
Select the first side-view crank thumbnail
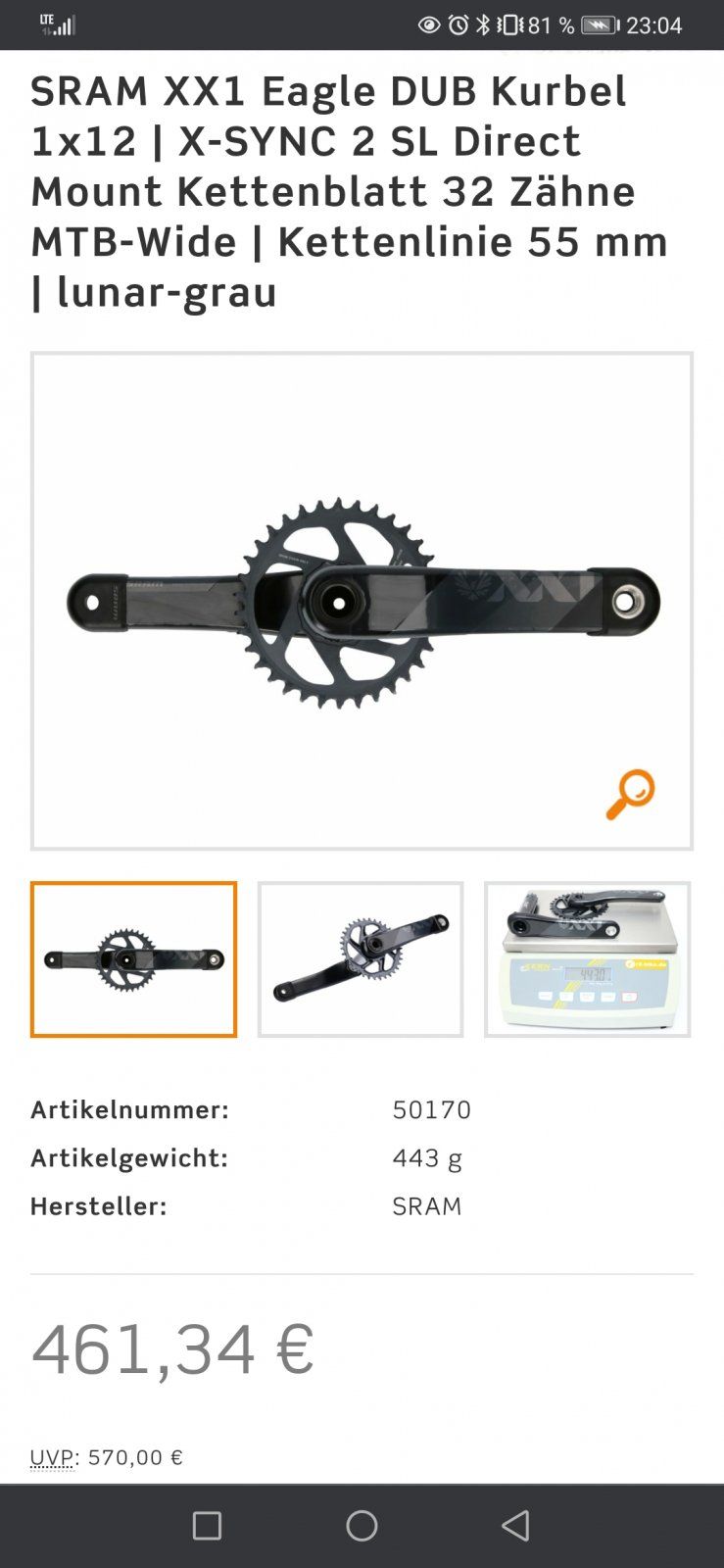pos(133,958)
